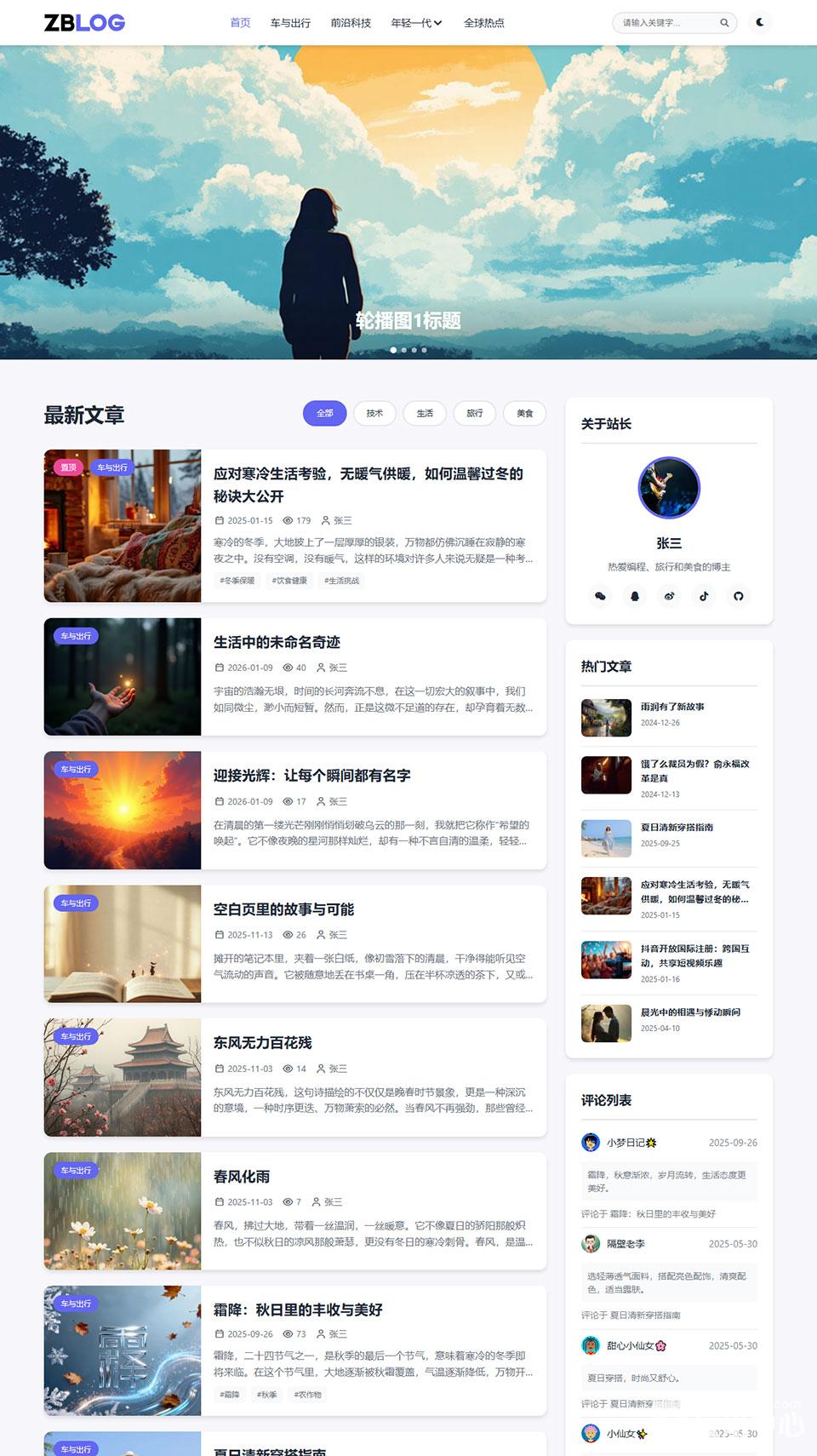Toggle dark mode with the moon icon
The width and height of the screenshot is (817, 1456).
point(760,23)
